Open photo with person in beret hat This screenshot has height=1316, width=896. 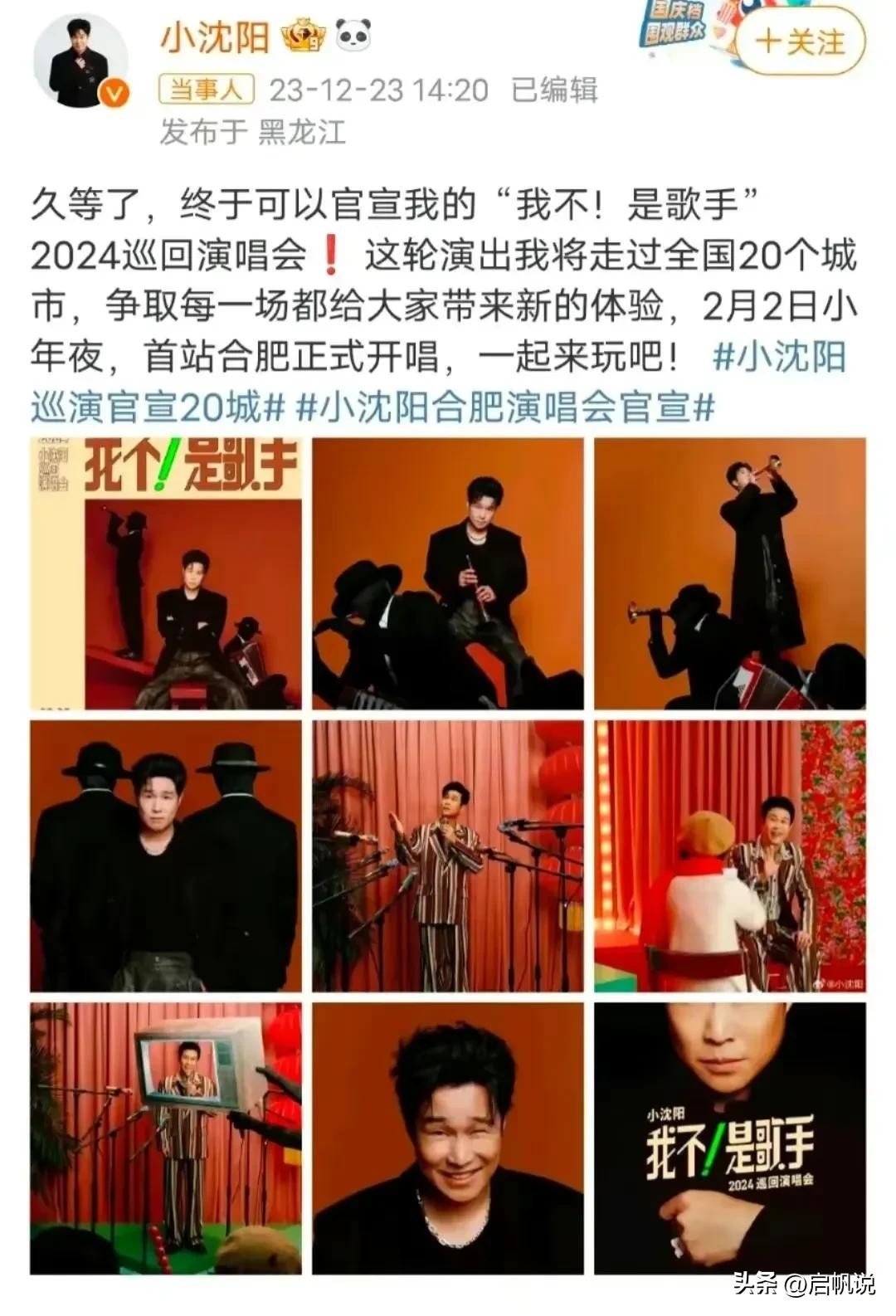[x=730, y=855]
